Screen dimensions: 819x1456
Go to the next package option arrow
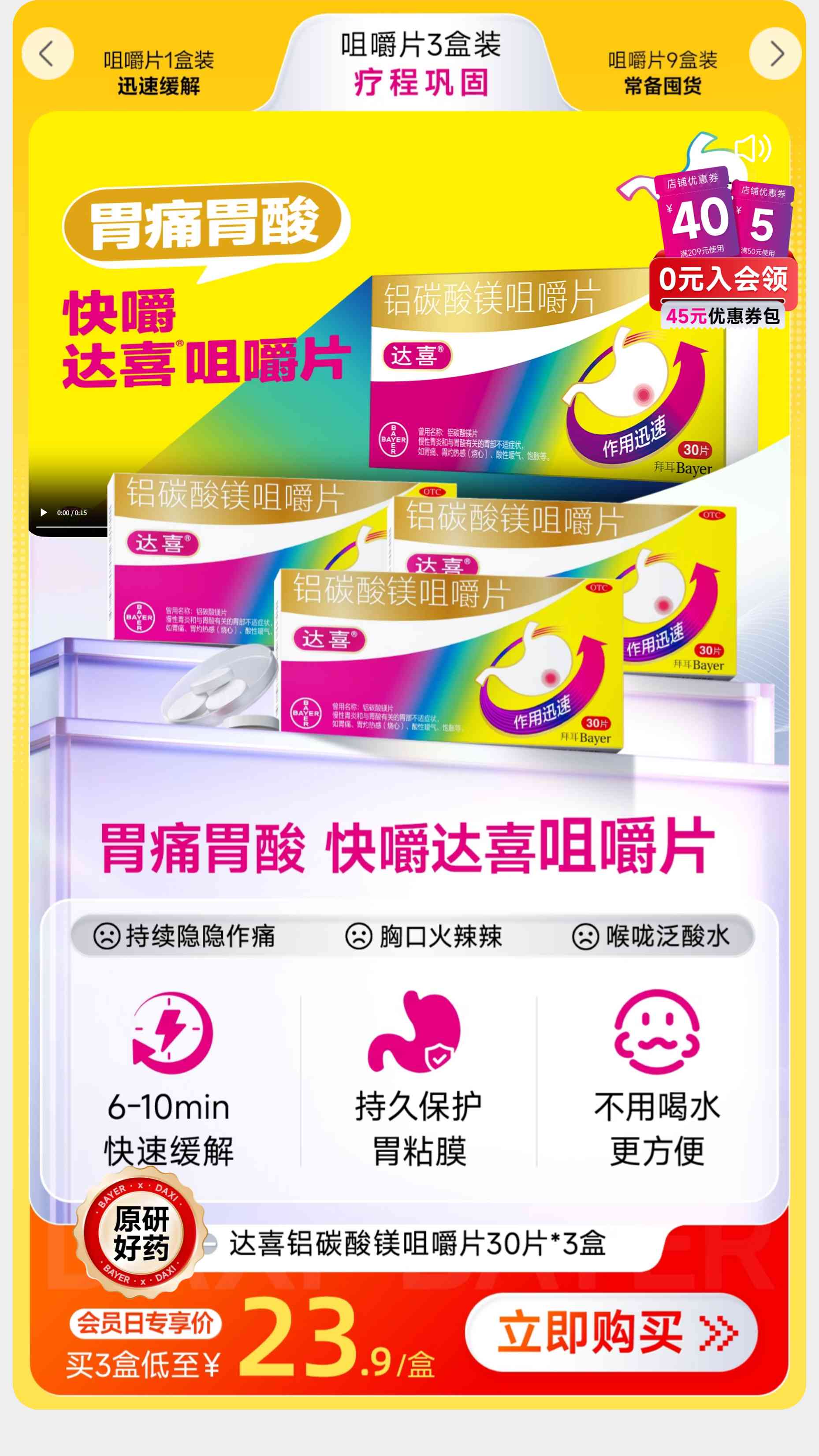(775, 54)
